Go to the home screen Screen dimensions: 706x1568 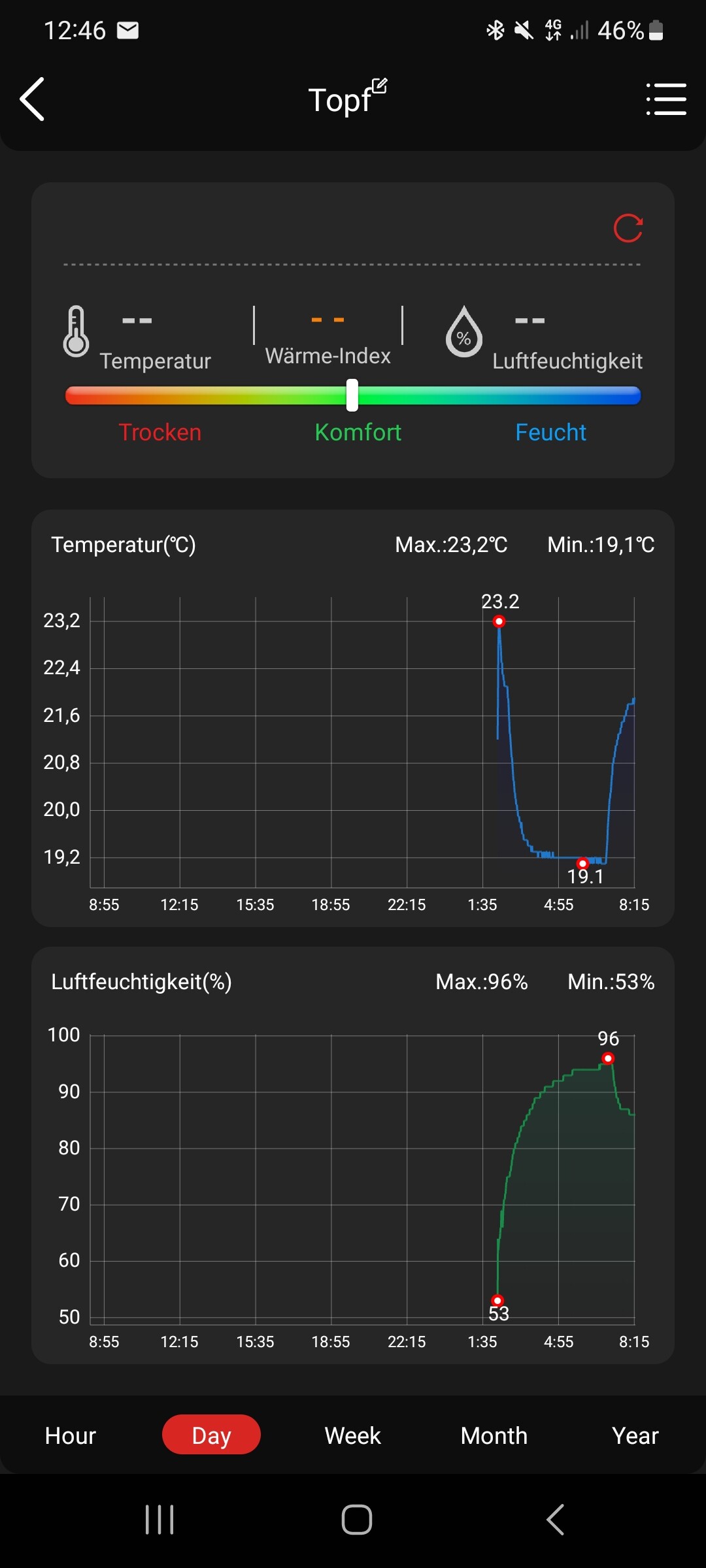pos(357,1520)
